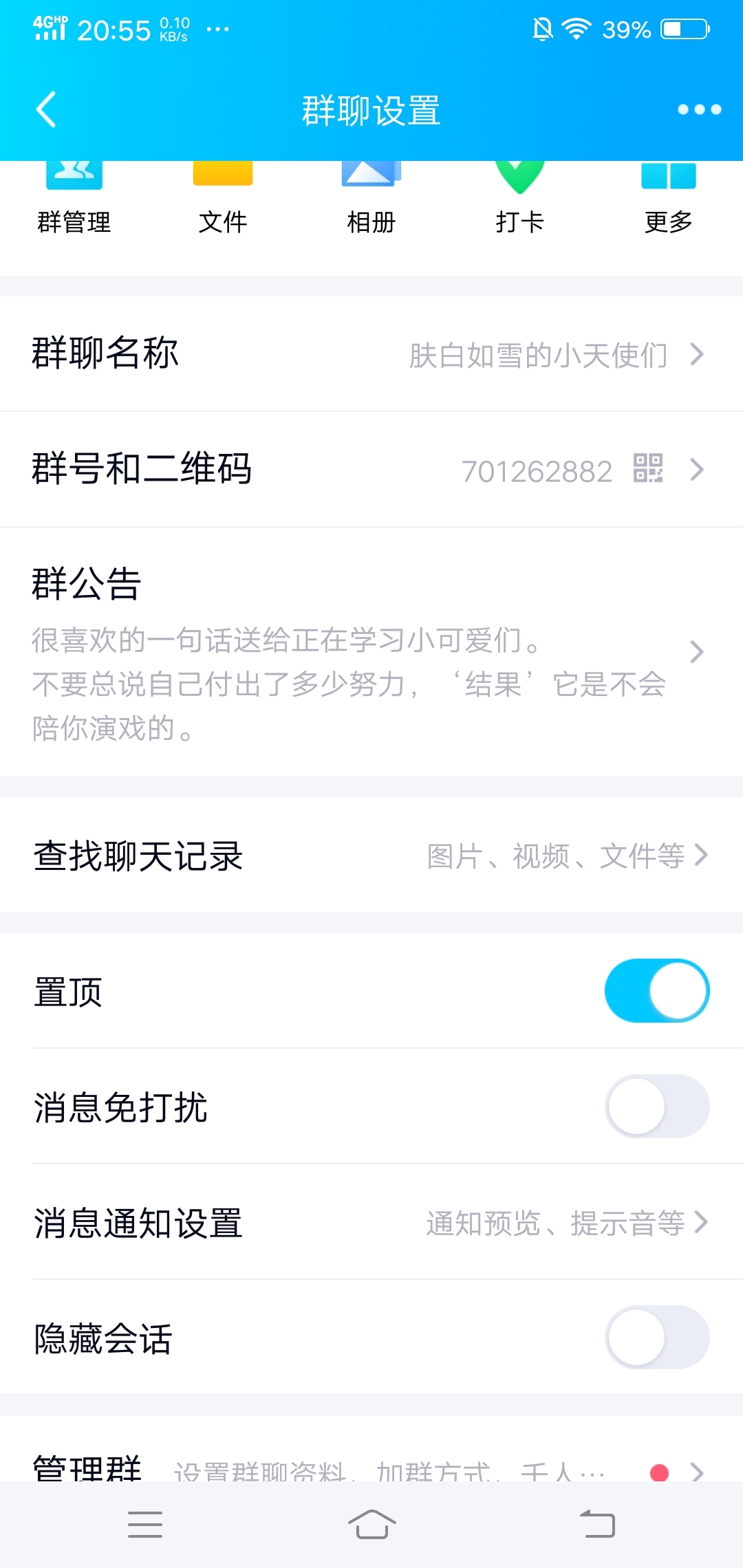The height and width of the screenshot is (1568, 743).
Task: Open the three-dot overflow menu
Action: tap(699, 109)
